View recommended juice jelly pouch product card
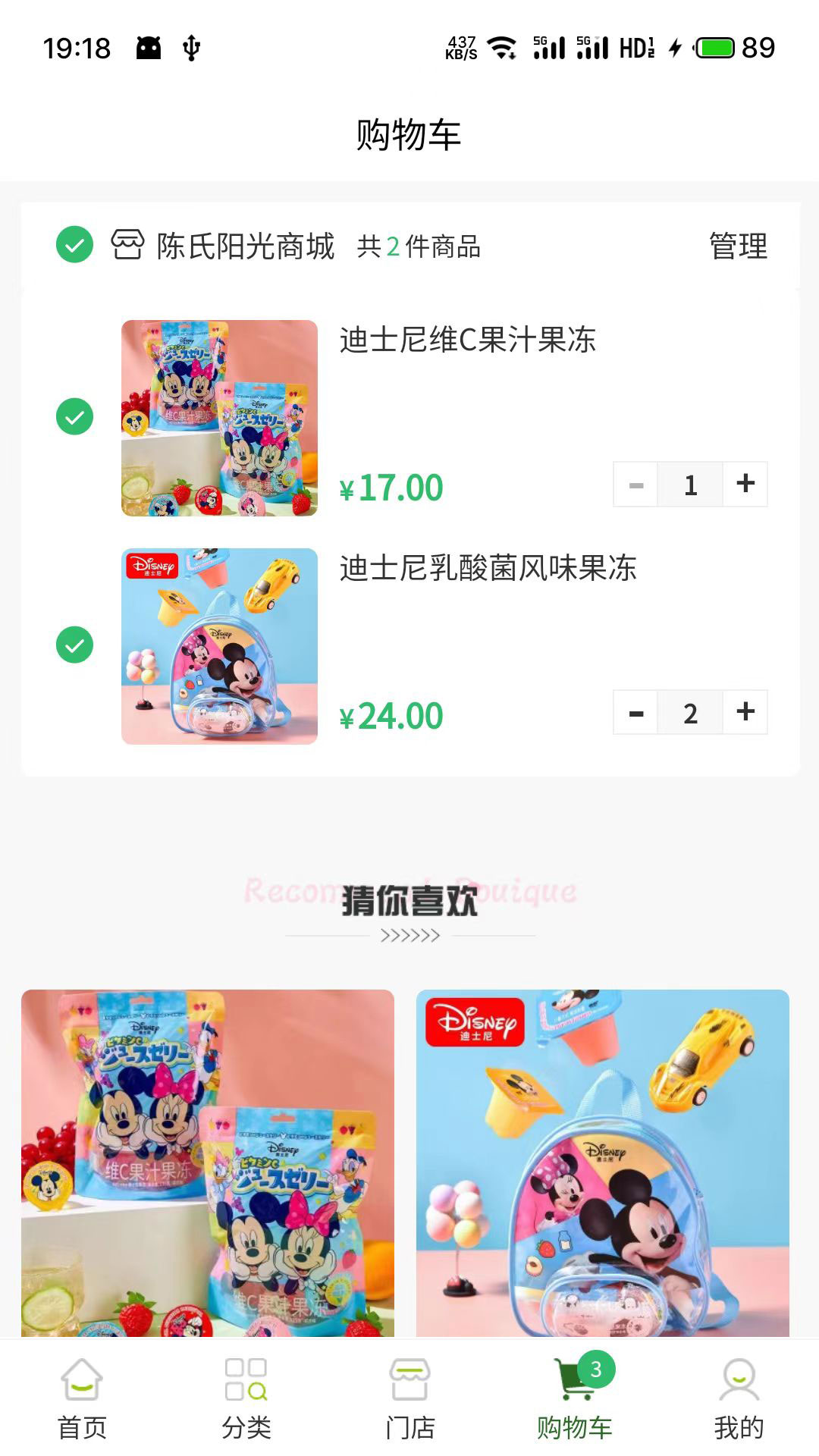The image size is (819, 1456). coord(208,1162)
